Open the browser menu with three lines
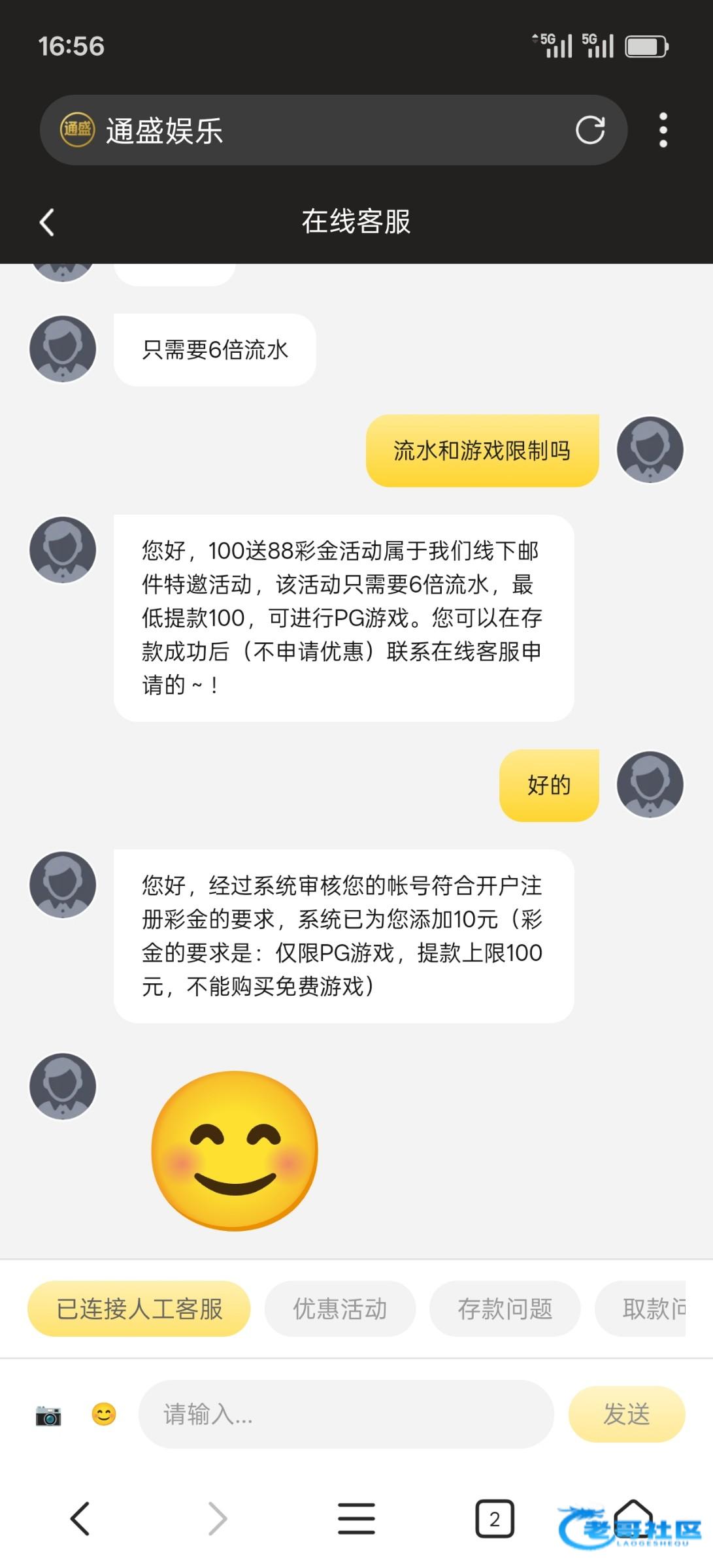 (x=356, y=1518)
